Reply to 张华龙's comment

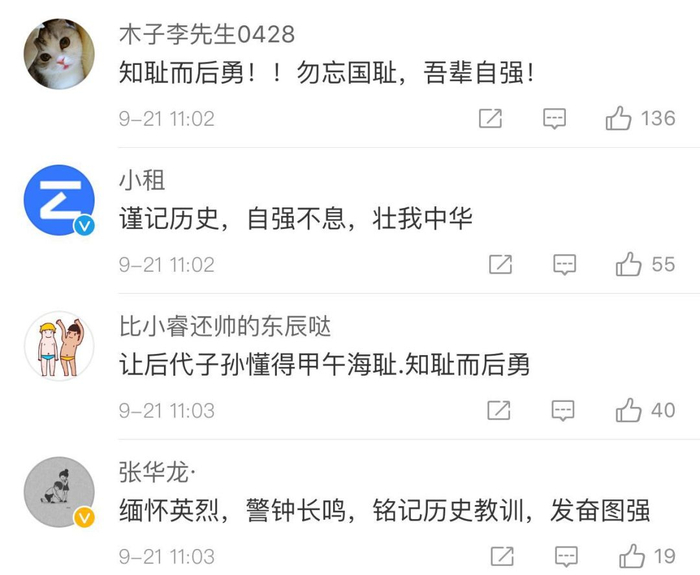point(567,557)
